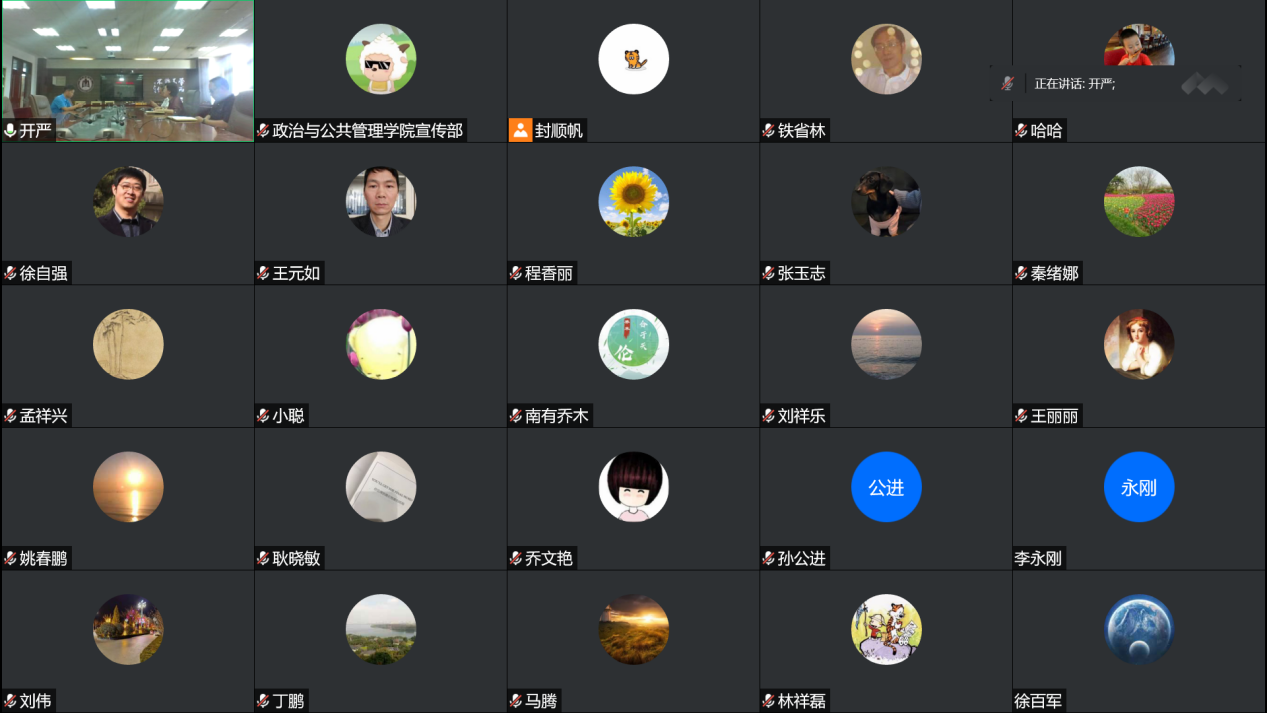Select 孙公进's participant tile
Image resolution: width=1267 pixels, height=713 pixels.
[886, 488]
